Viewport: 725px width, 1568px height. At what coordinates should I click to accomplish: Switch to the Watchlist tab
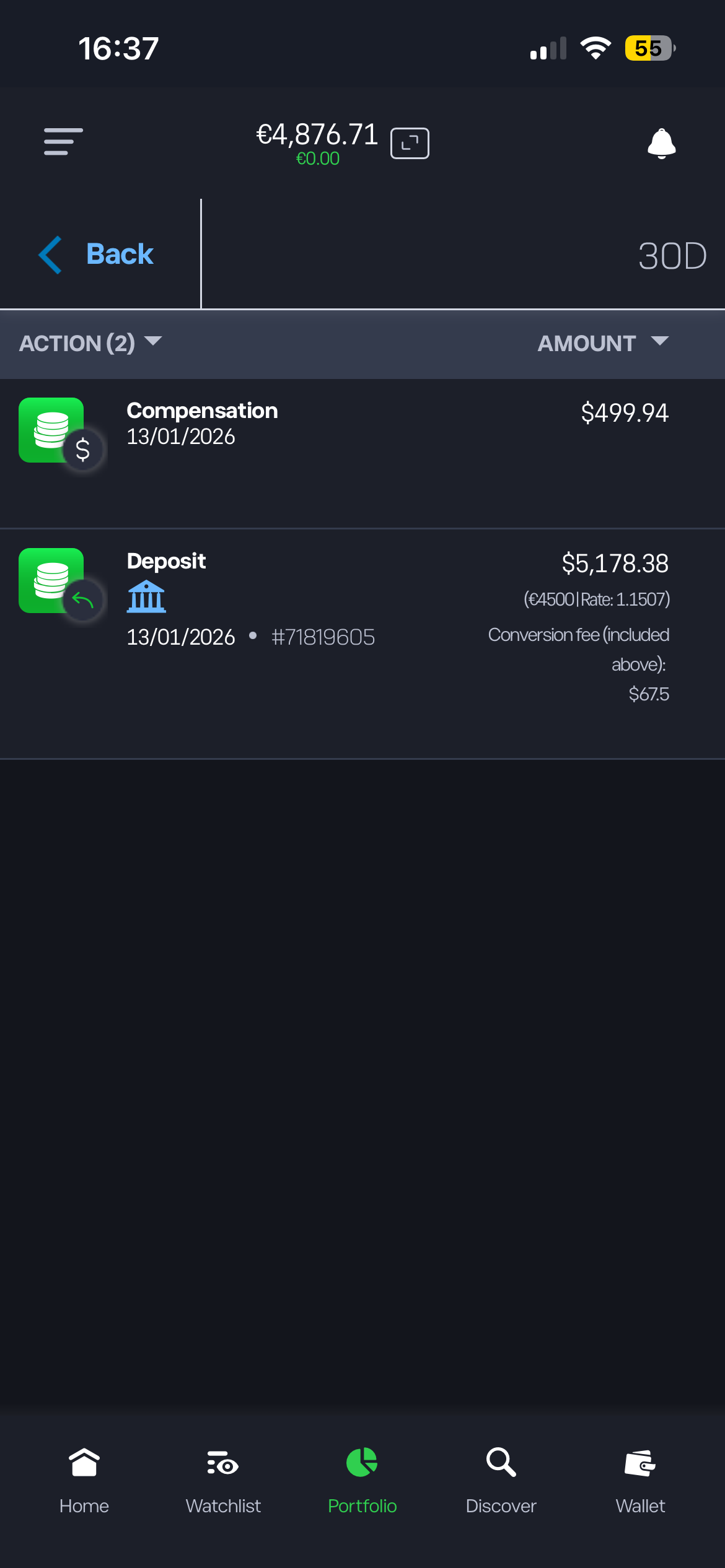point(223,1480)
